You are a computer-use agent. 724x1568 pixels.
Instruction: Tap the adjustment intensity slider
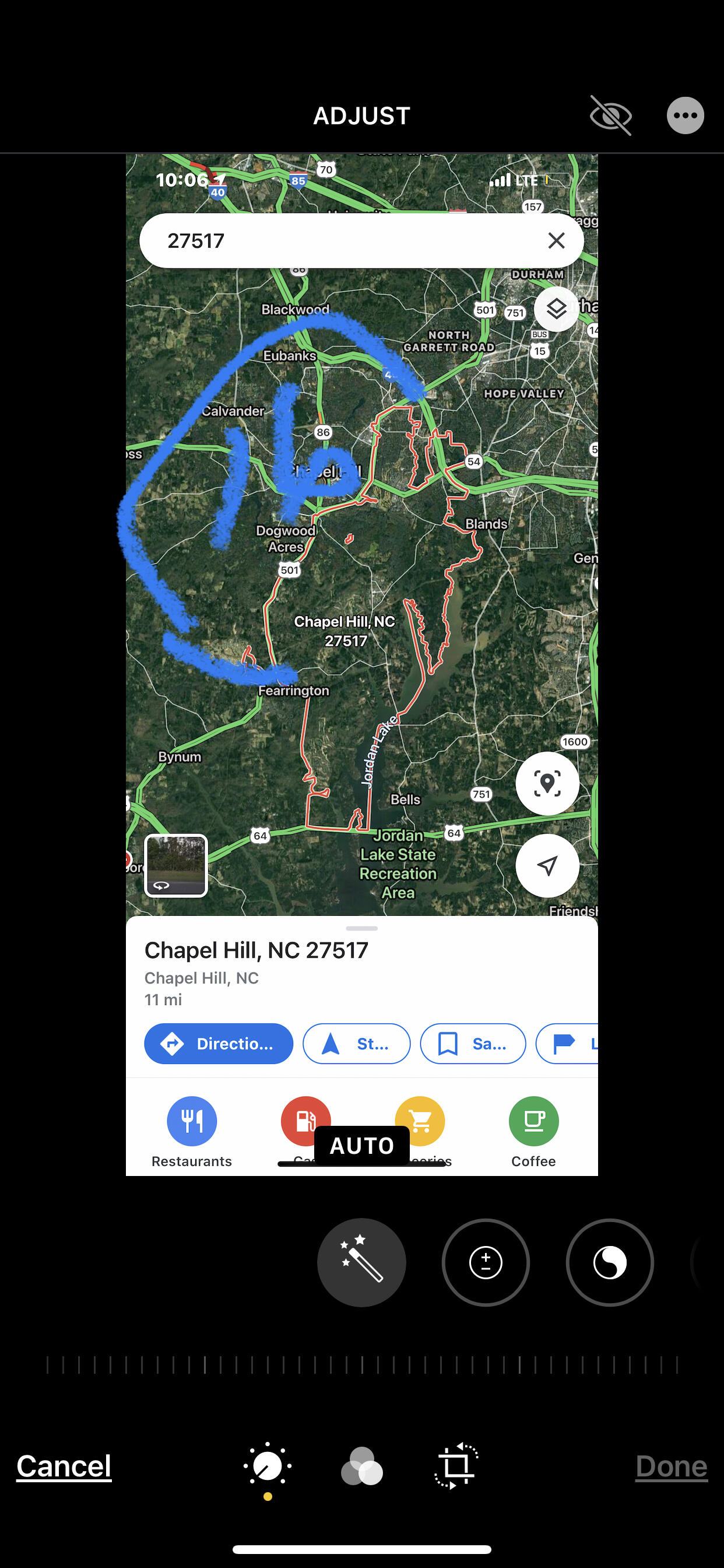pos(361,1364)
